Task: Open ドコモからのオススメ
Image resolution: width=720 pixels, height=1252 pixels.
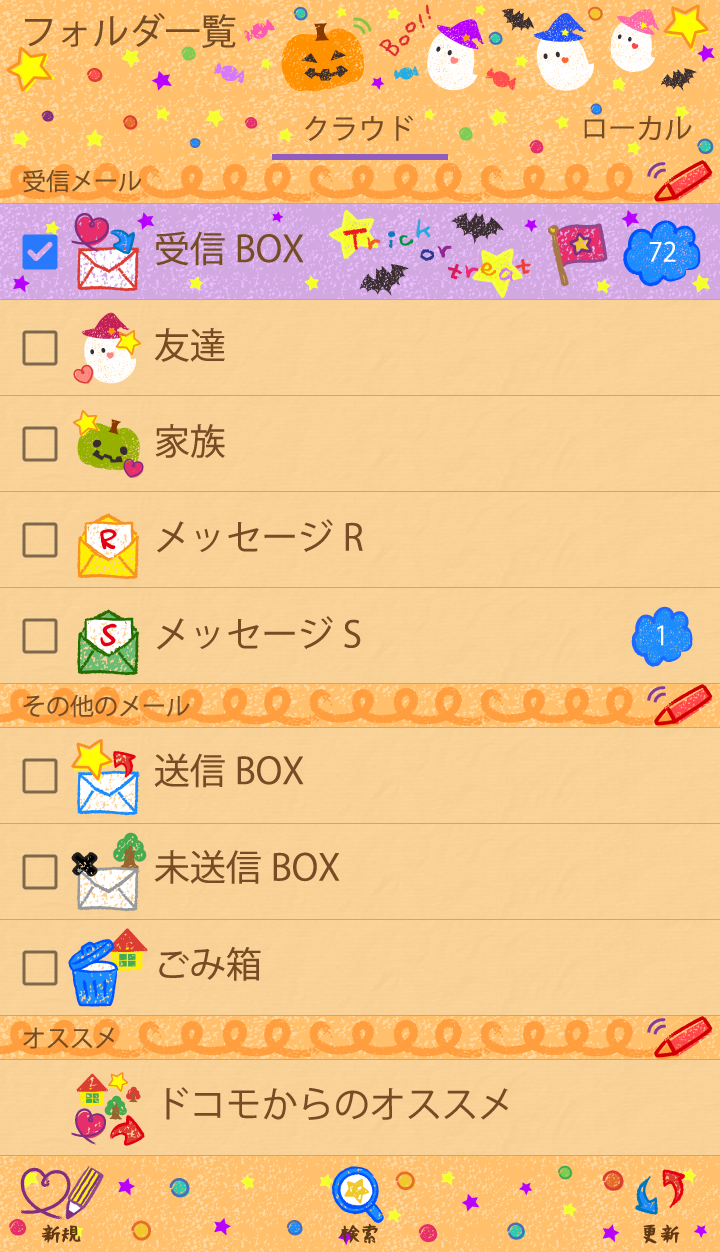Action: 333,1105
